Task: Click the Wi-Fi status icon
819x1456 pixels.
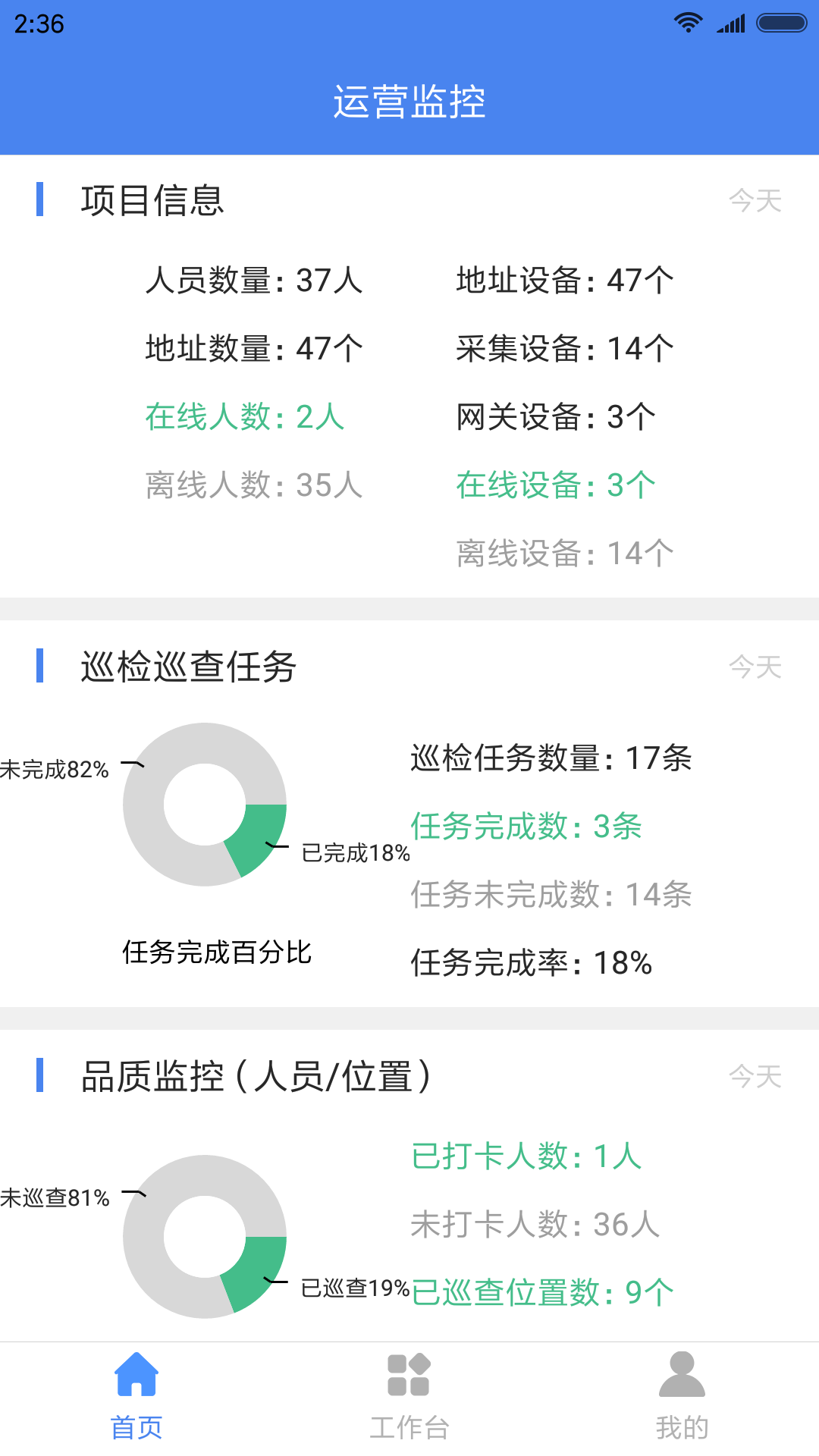Action: (x=689, y=23)
